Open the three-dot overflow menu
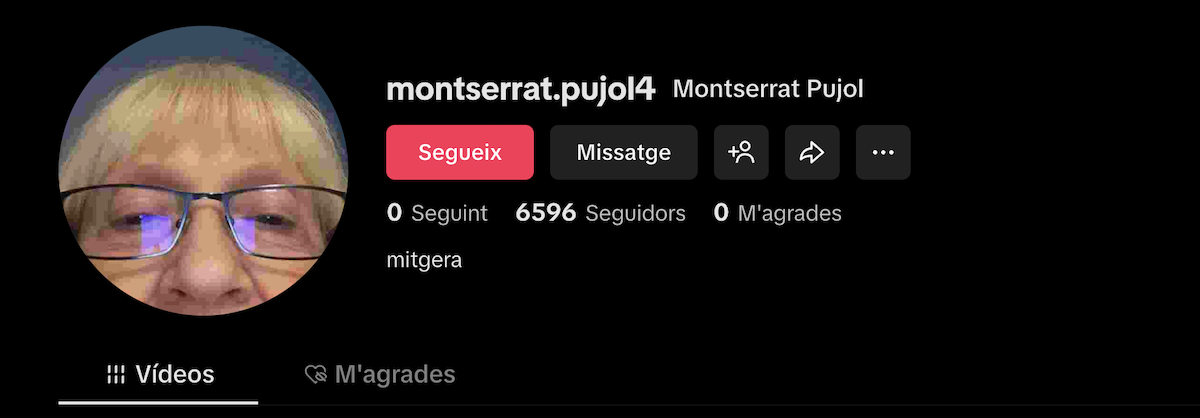The image size is (1200, 418). point(882,153)
